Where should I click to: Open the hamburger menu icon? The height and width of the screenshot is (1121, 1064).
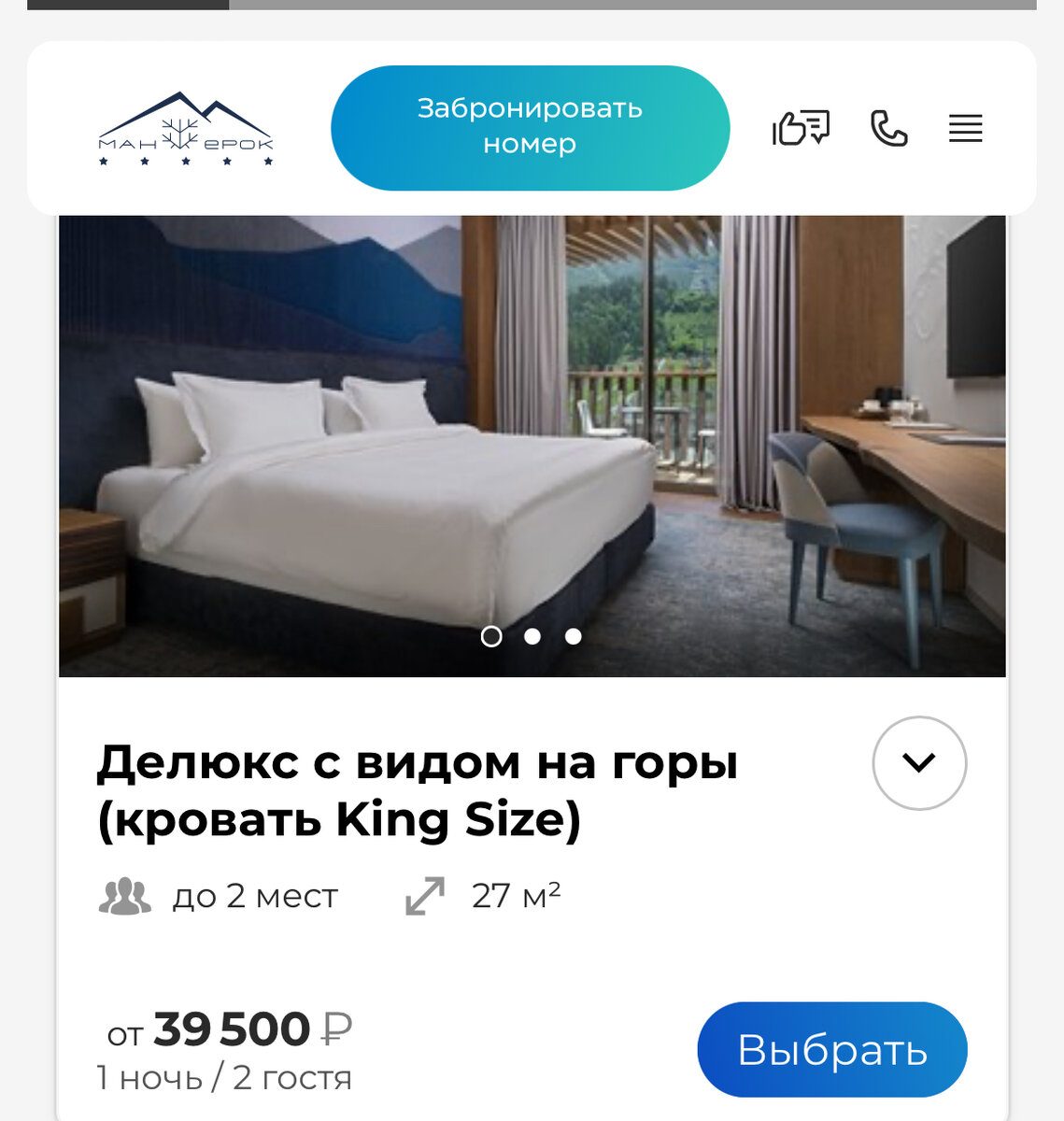(965, 129)
